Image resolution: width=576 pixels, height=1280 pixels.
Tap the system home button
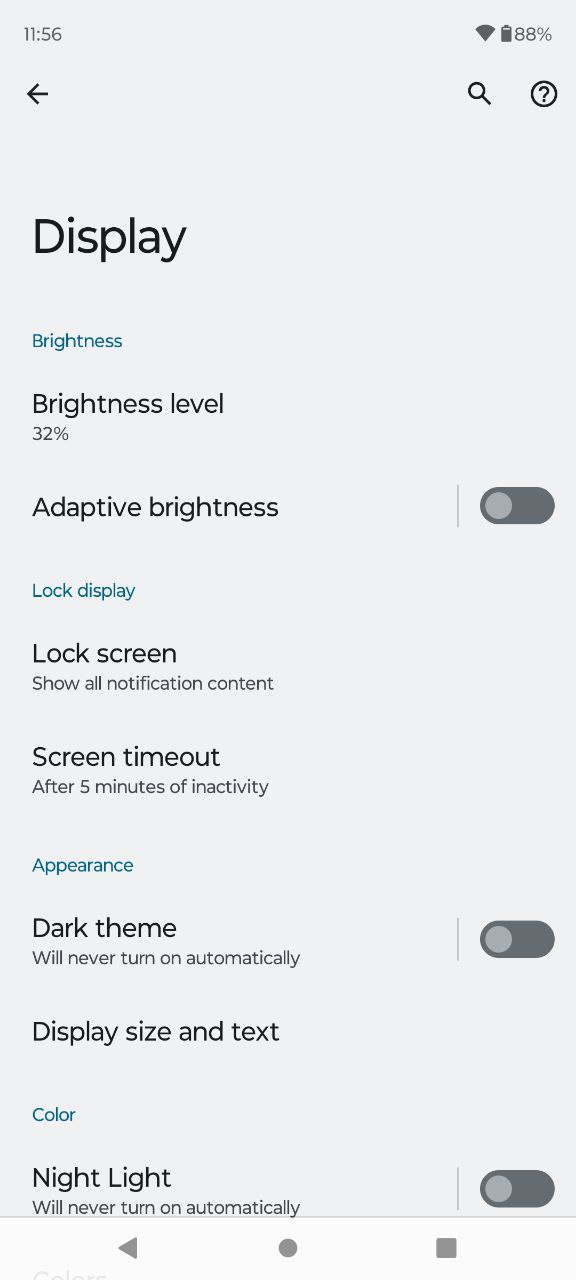288,1247
